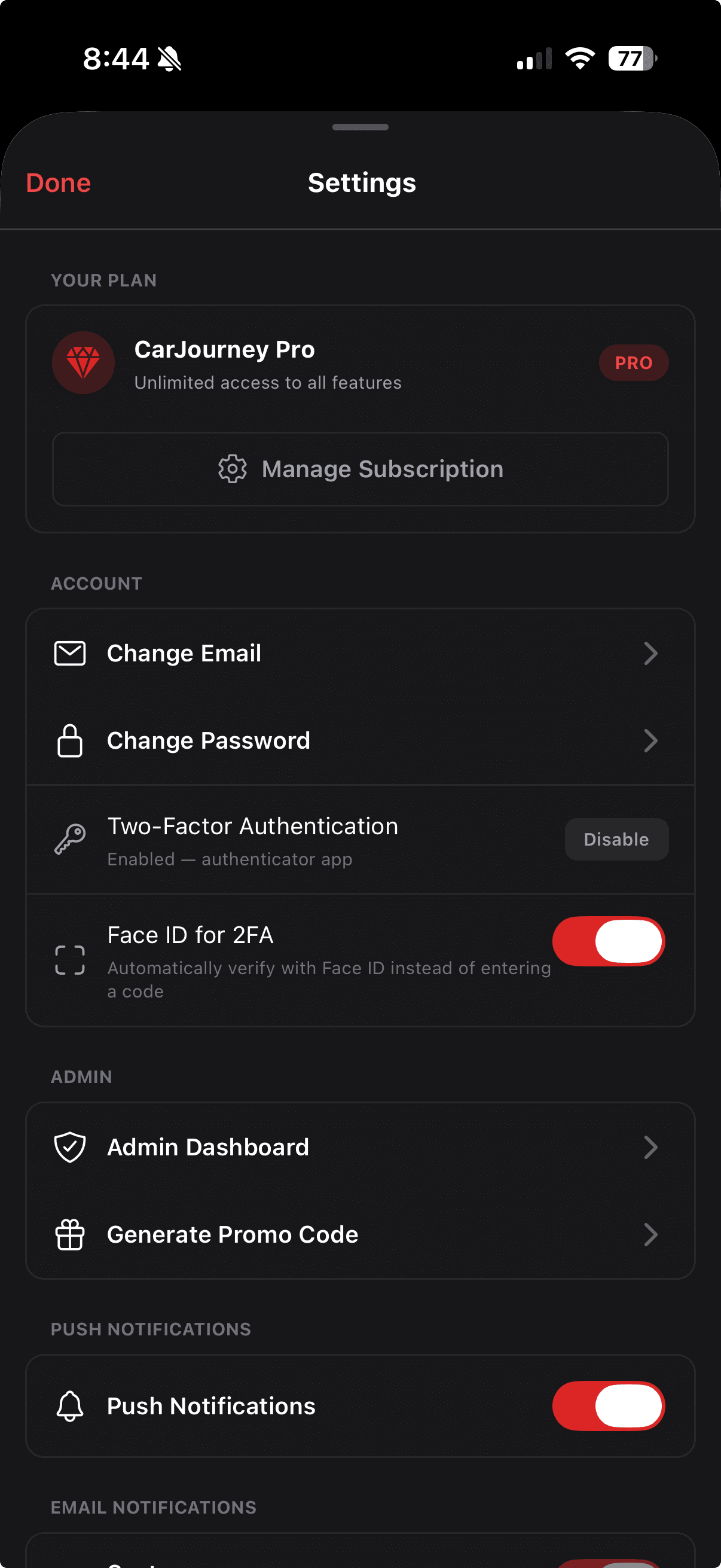Click the CarJourney Pro diamond icon
The height and width of the screenshot is (1568, 721).
83,362
